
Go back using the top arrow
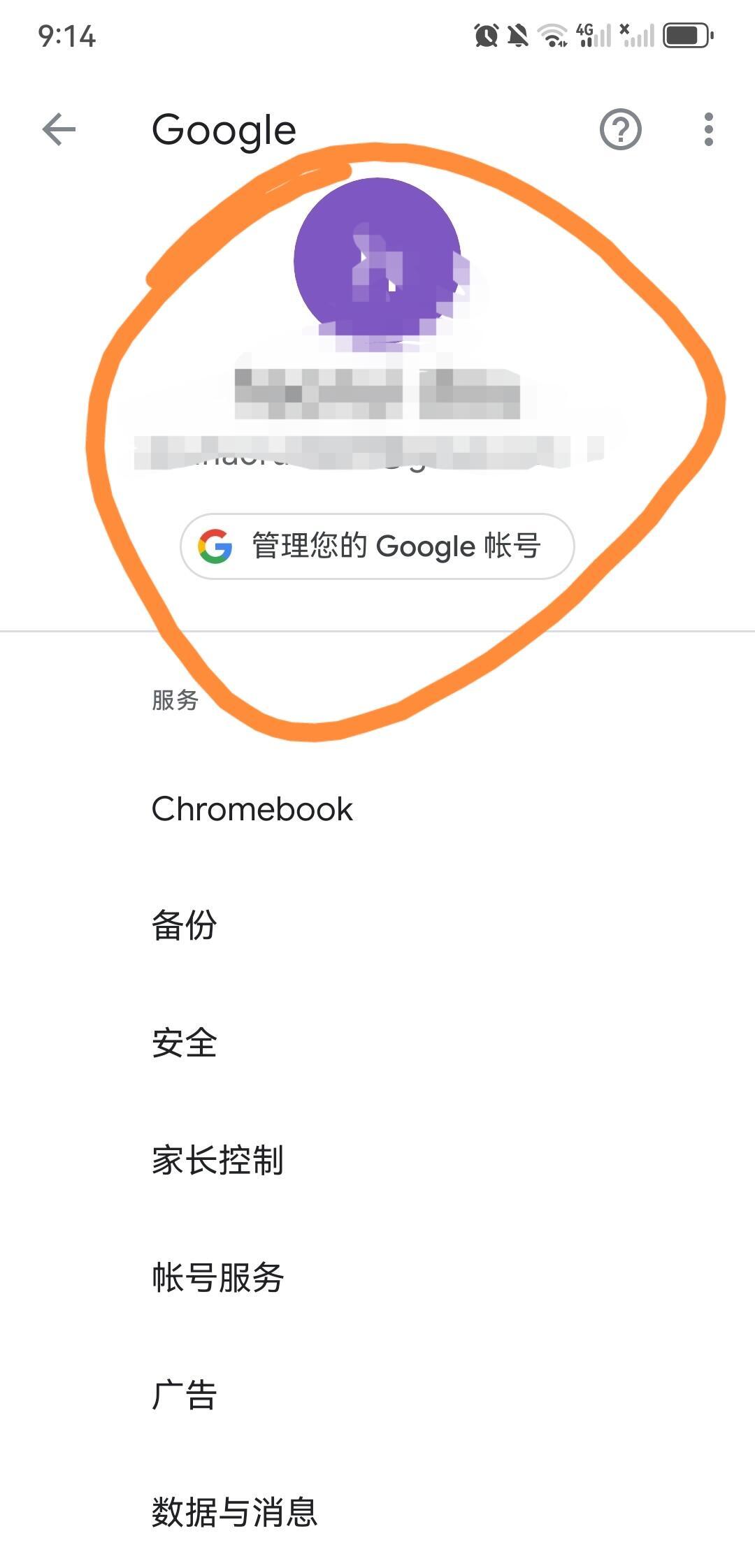[x=59, y=130]
